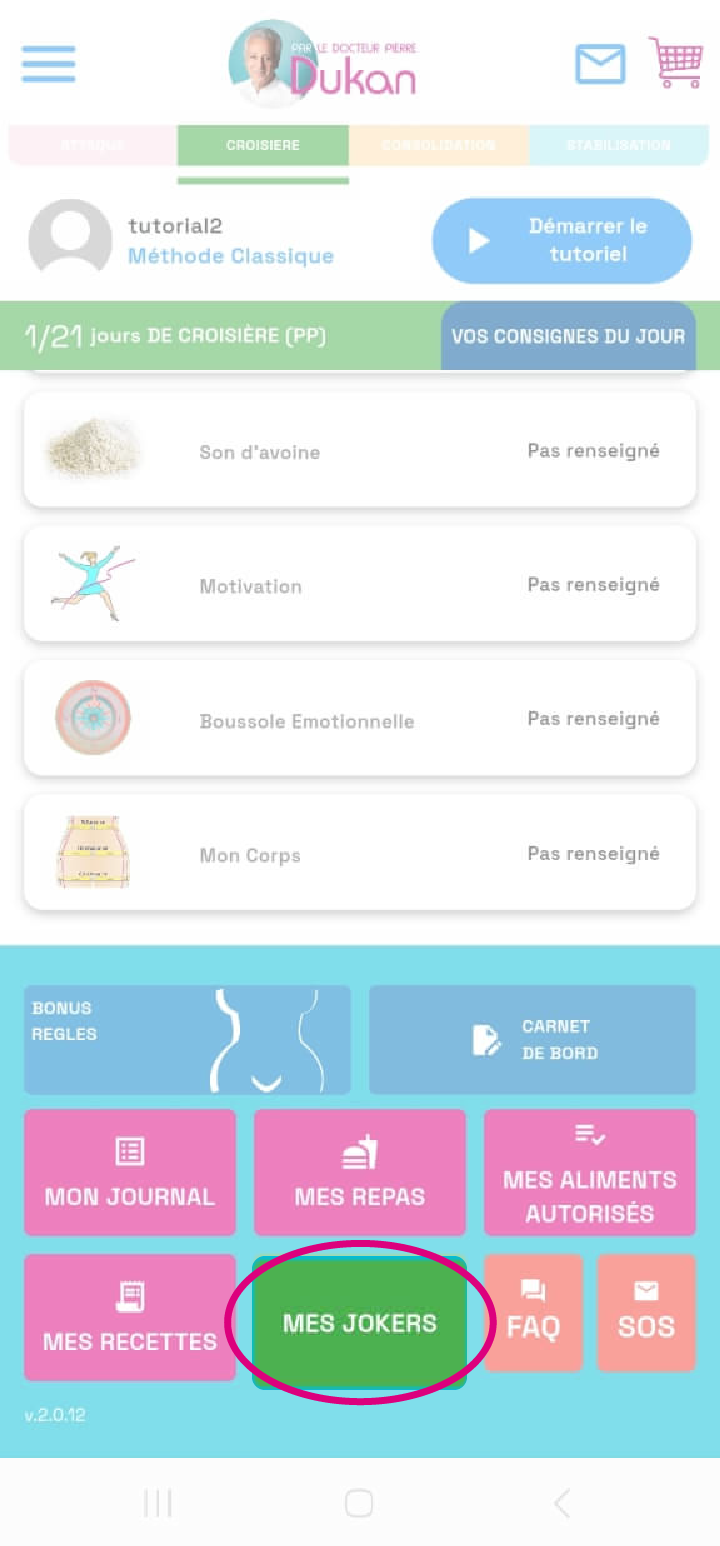View Mes Aliments Autorisés
Viewport: 720px width, 1546px height.
590,1172
